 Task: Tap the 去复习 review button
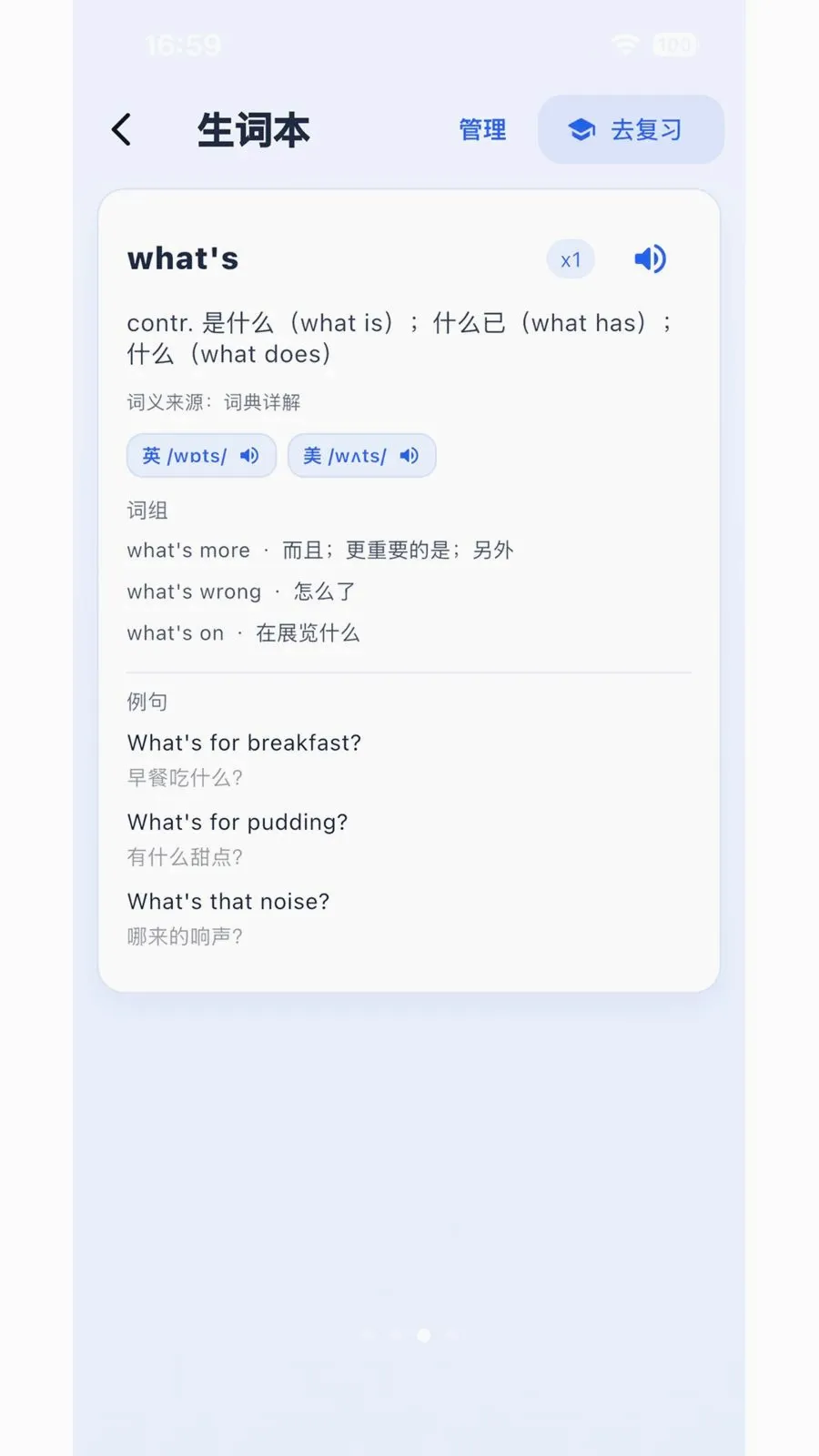pos(631,130)
